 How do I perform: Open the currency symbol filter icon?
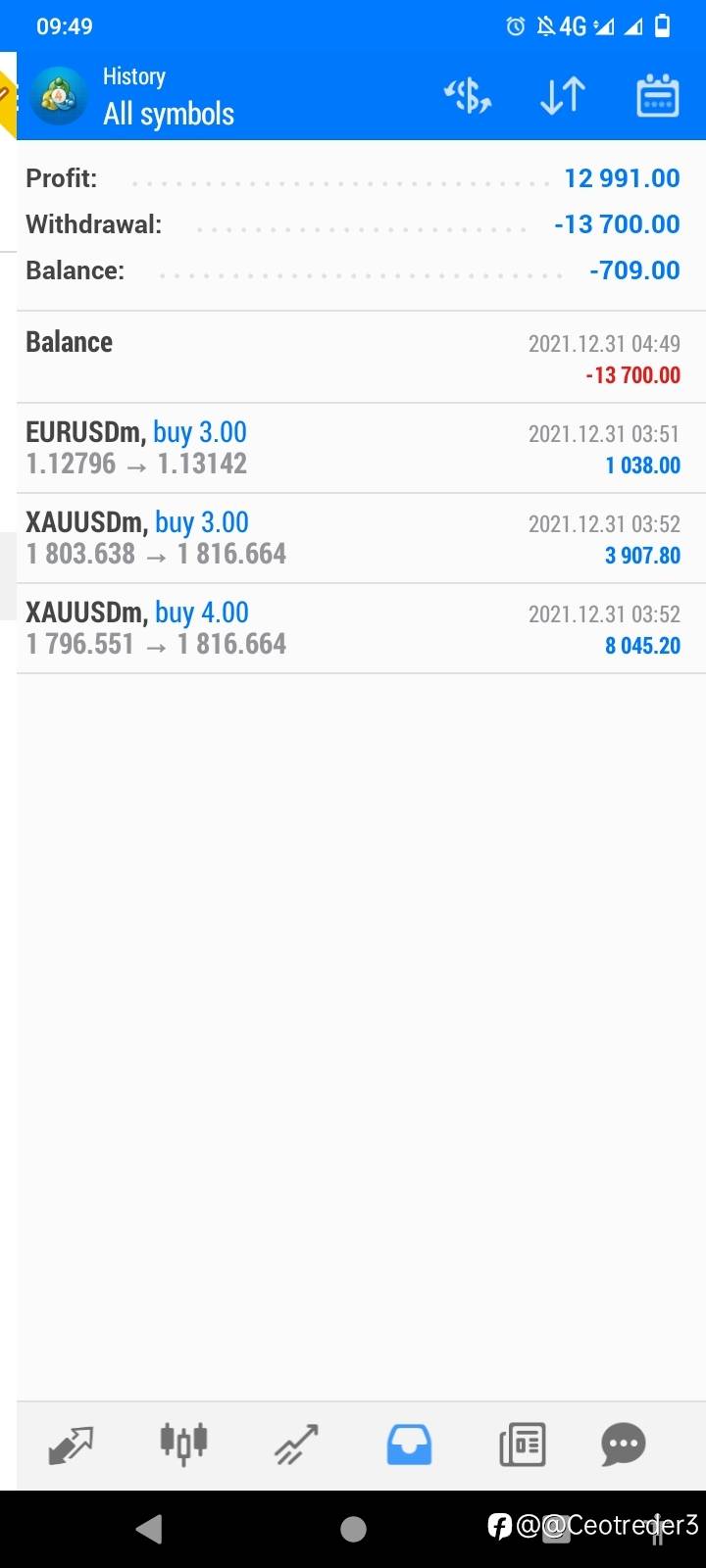pos(468,95)
